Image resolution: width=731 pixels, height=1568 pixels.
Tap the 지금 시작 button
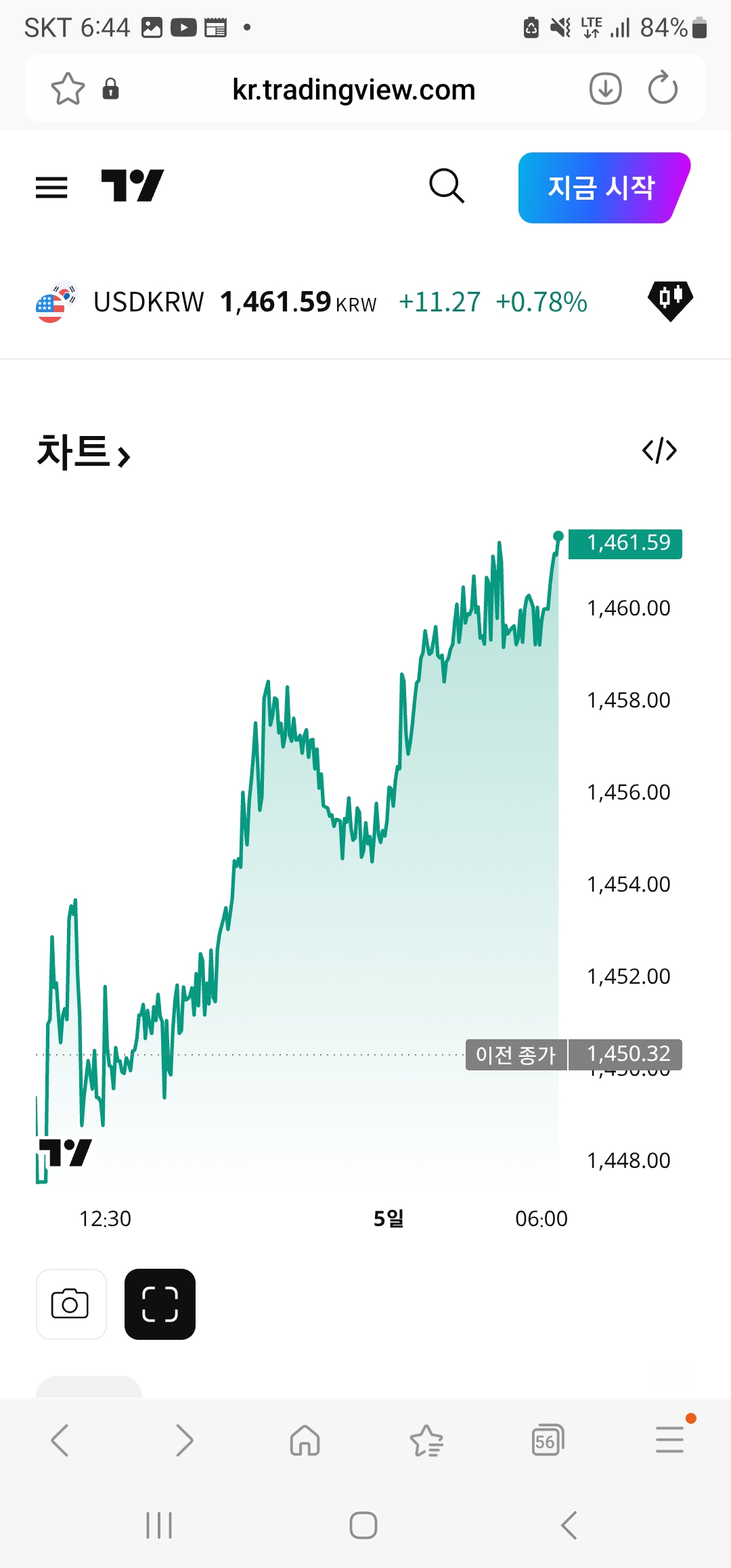602,188
